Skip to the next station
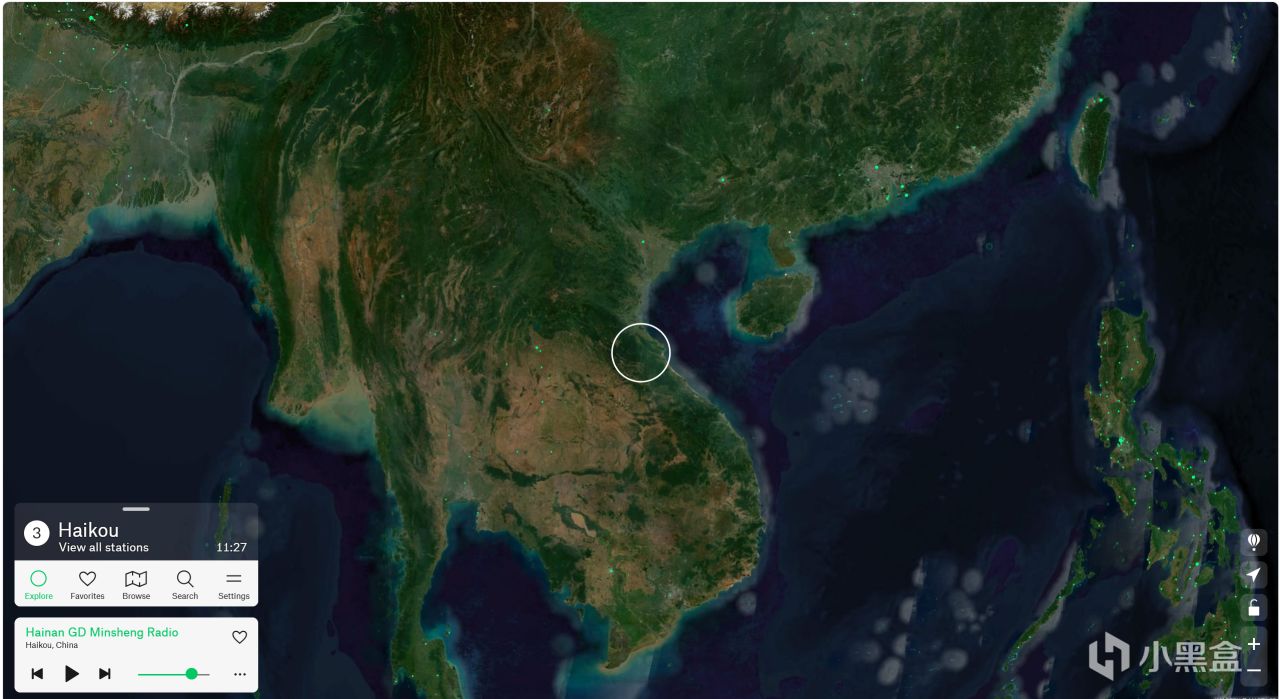Image resolution: width=1280 pixels, height=699 pixels. (105, 674)
